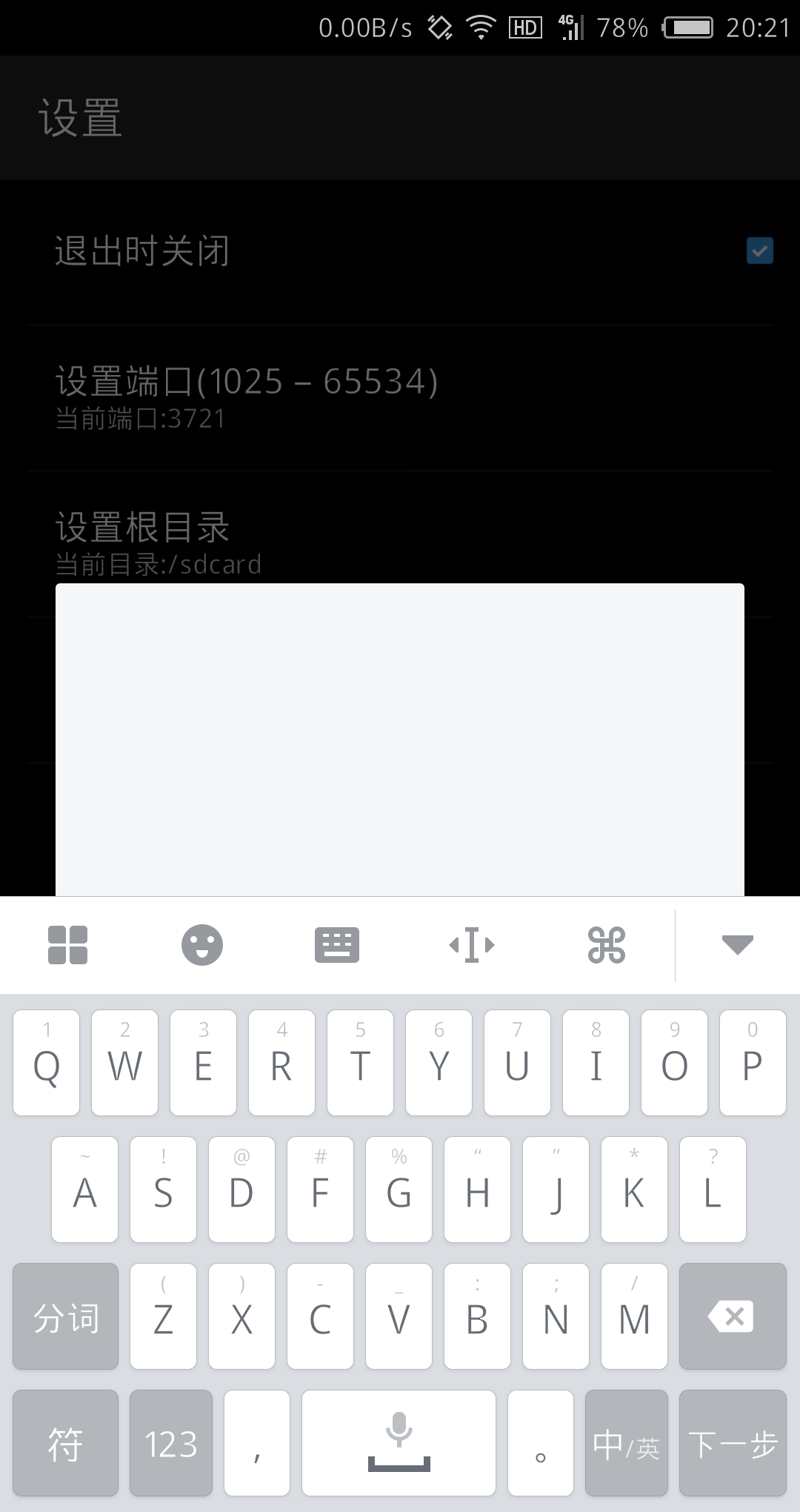This screenshot has width=800, height=1512.
Task: Open the emoji panel on the keyboard
Action: [x=201, y=945]
